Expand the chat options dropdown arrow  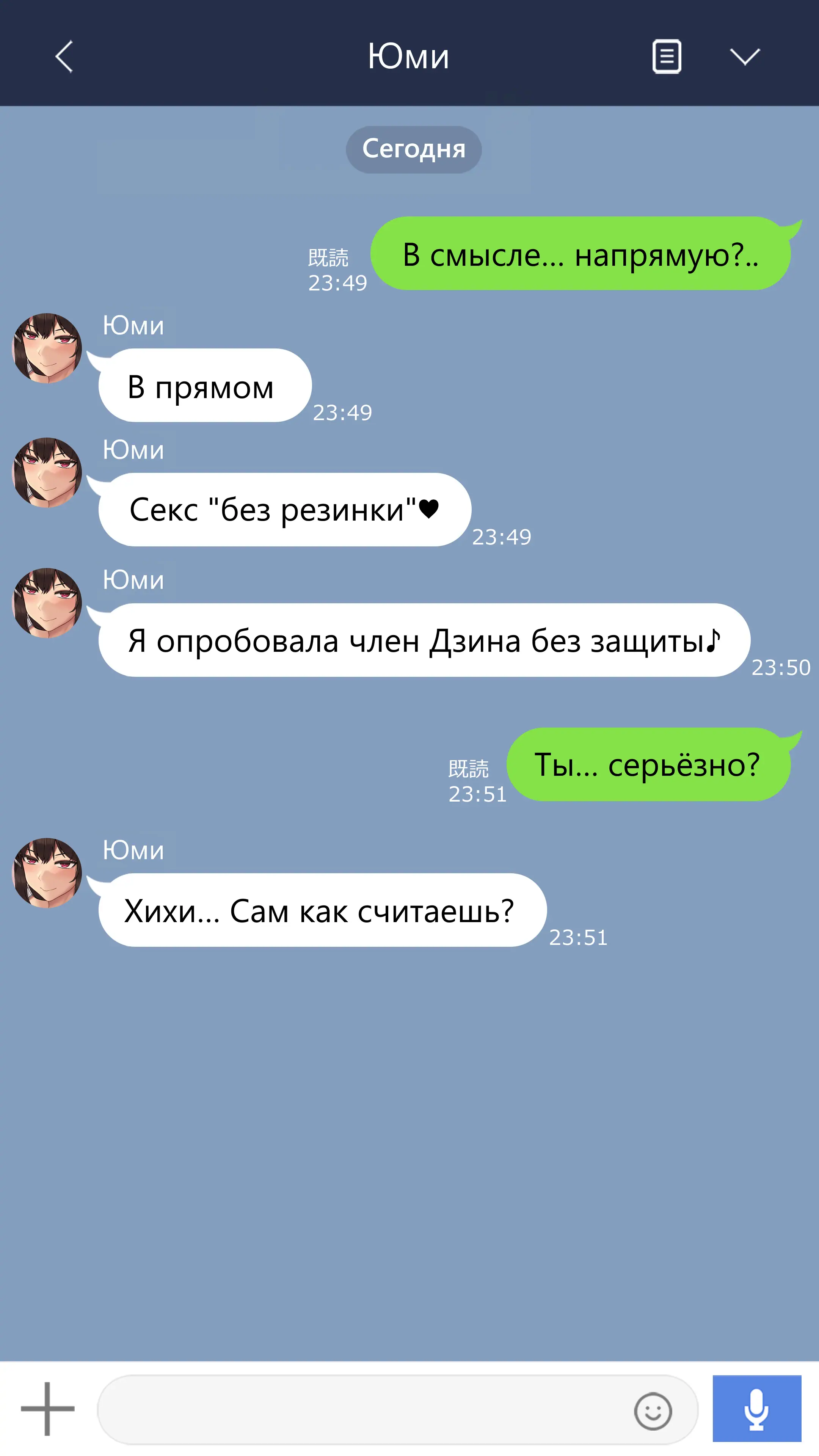click(744, 56)
